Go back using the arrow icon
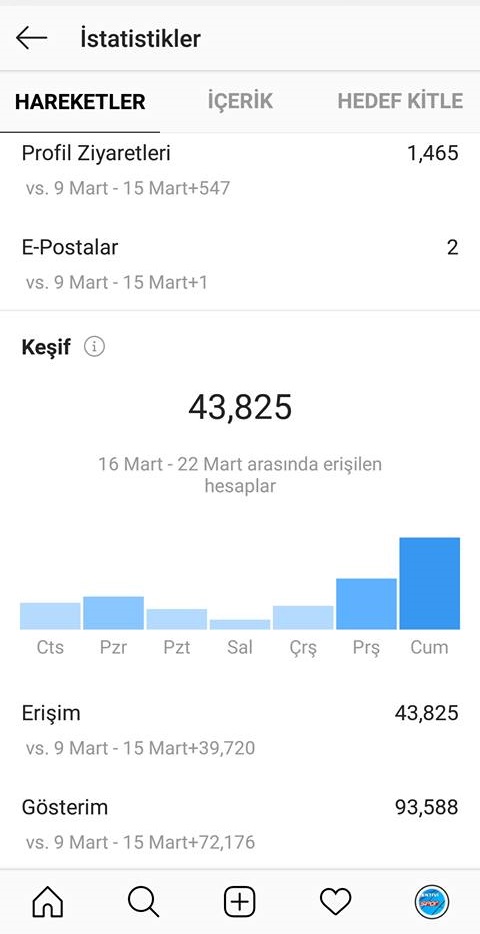The height and width of the screenshot is (934, 480). pos(31,38)
